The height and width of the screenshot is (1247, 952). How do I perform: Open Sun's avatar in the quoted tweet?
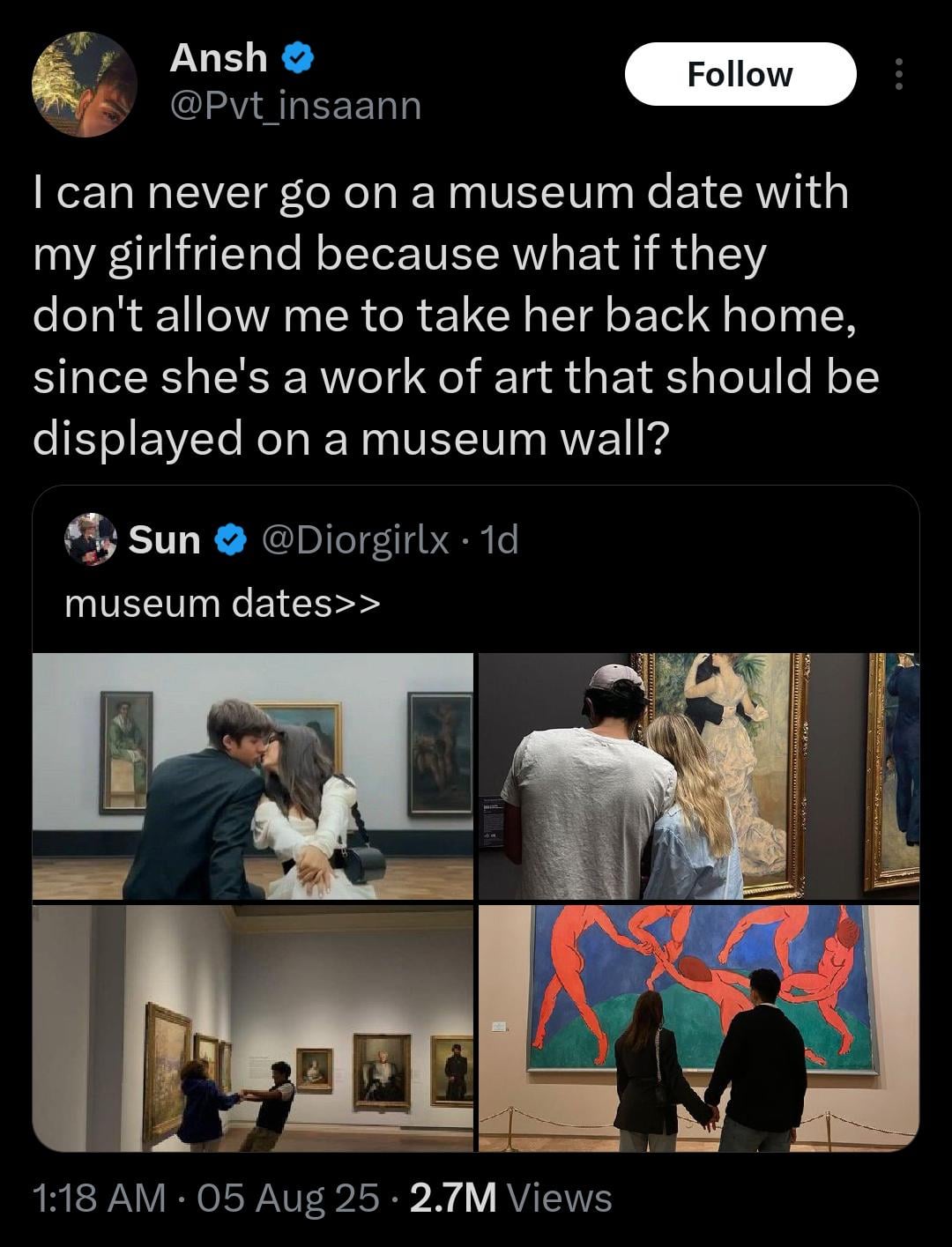(x=91, y=539)
